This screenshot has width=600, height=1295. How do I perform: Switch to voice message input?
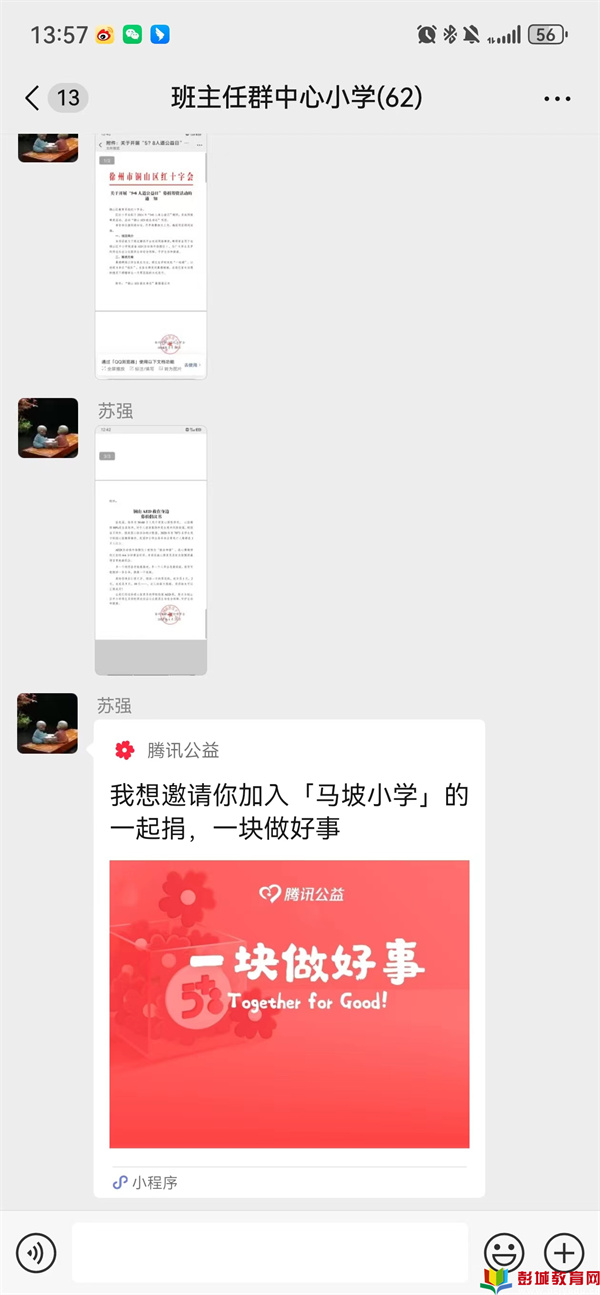[37, 1252]
